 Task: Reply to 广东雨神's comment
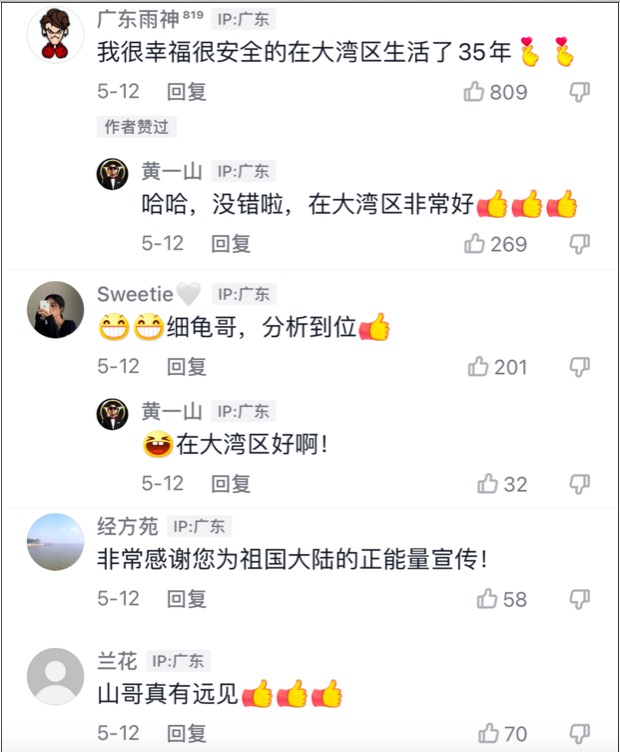tap(186, 92)
